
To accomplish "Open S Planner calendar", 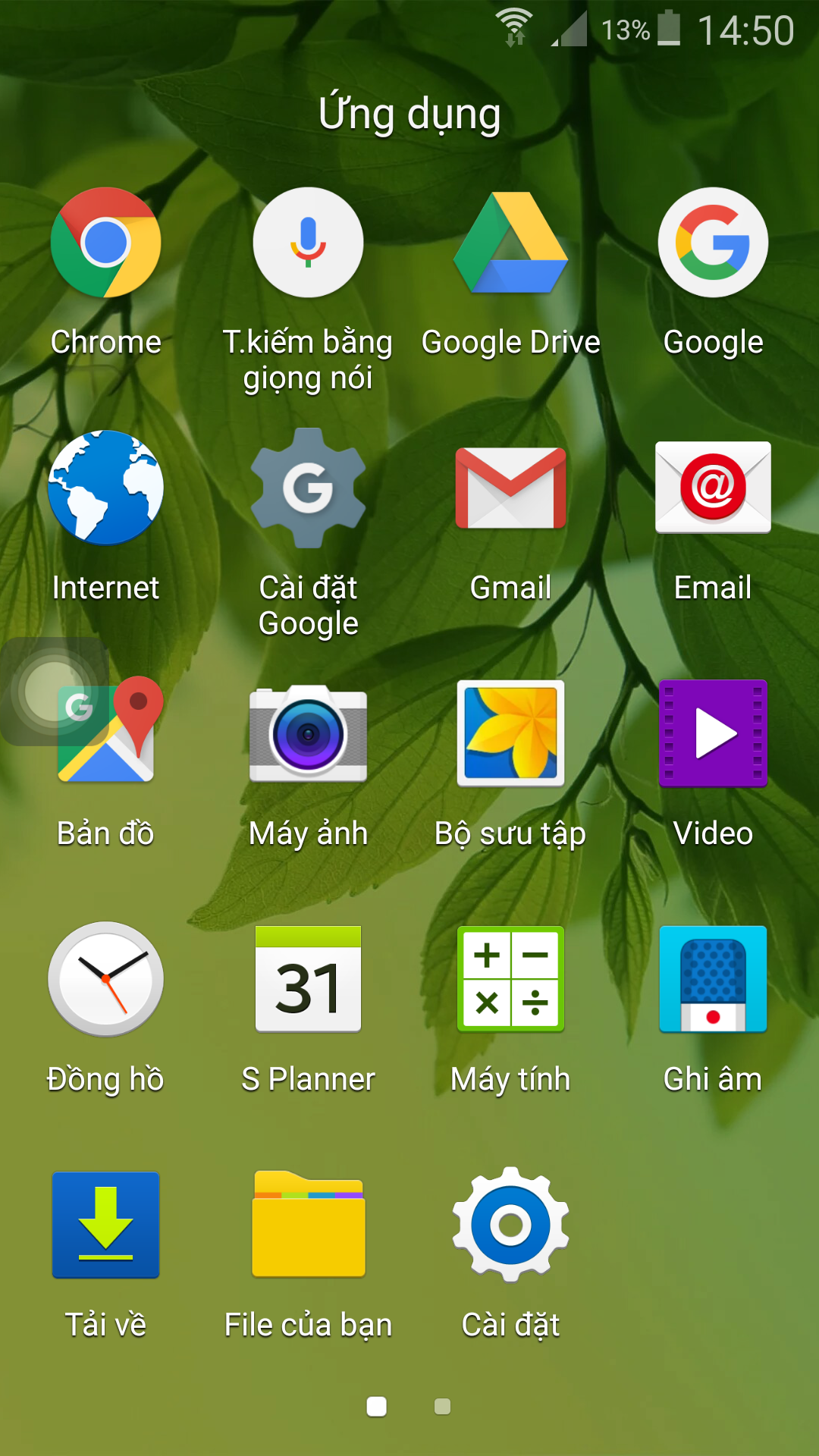I will point(308,979).
